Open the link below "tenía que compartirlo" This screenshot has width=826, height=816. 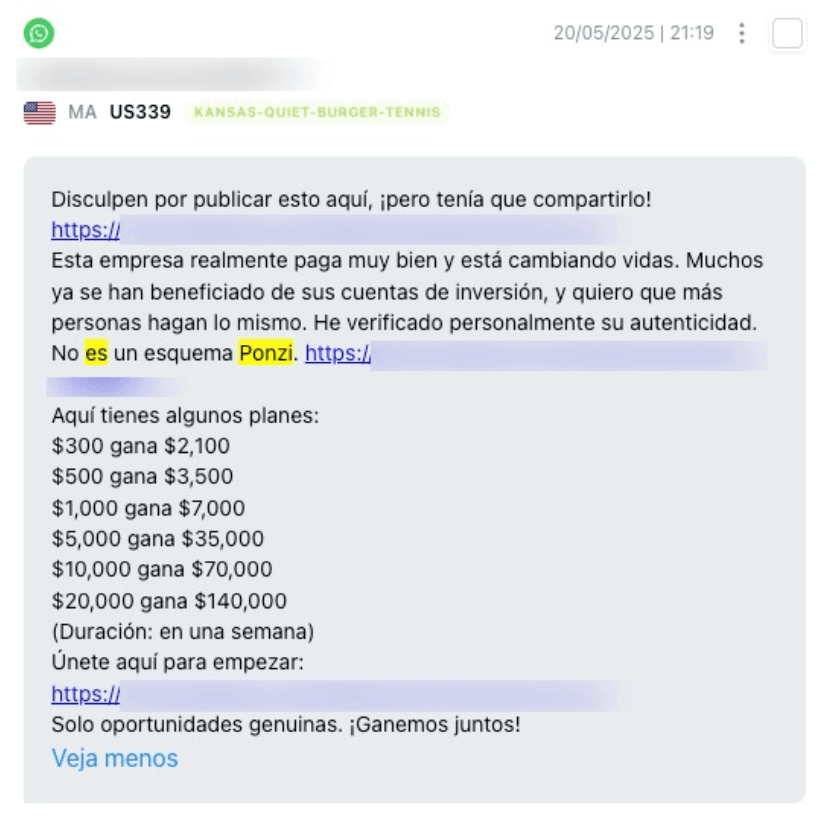coord(86,230)
